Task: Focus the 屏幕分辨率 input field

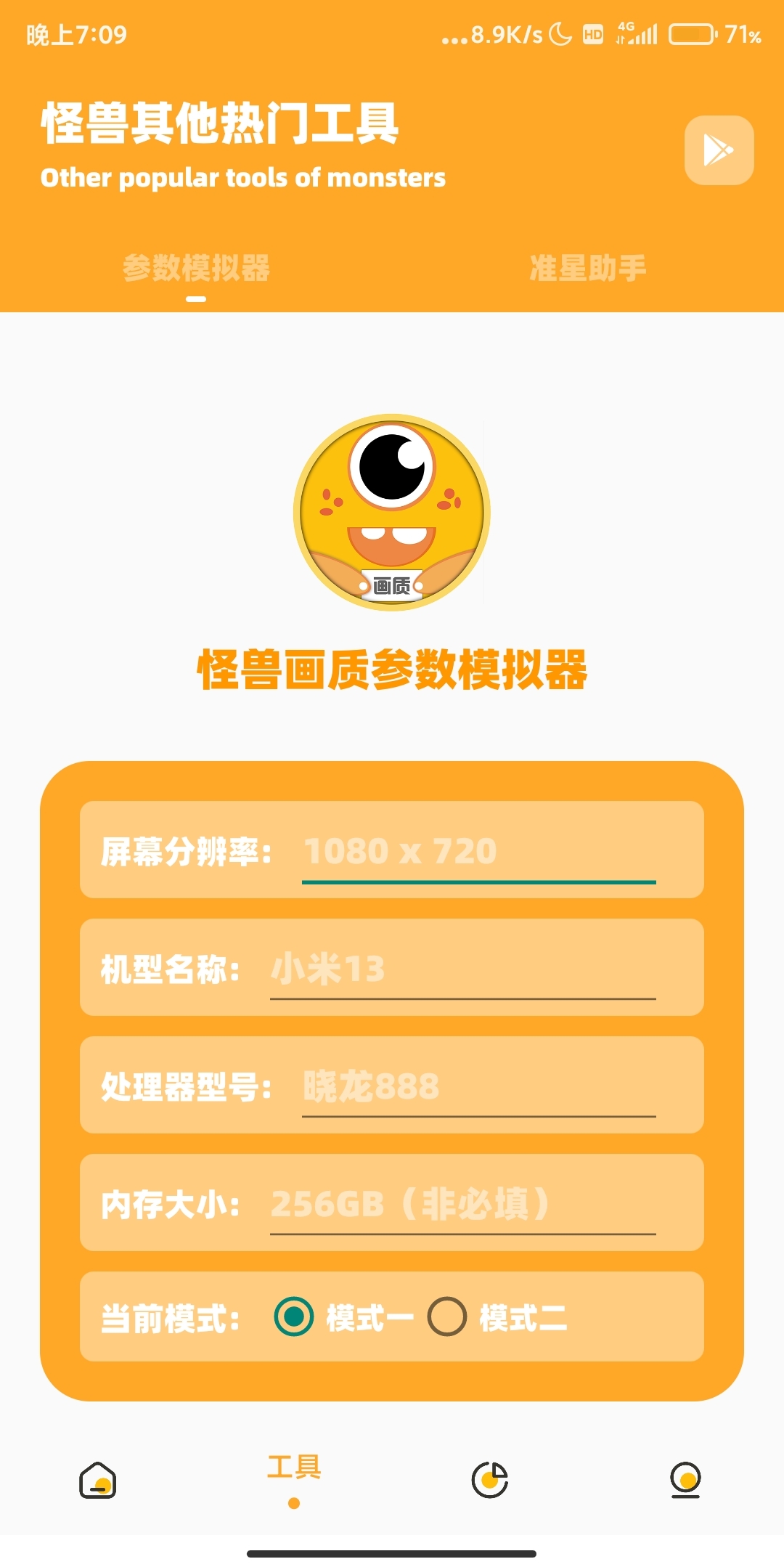Action: click(478, 851)
